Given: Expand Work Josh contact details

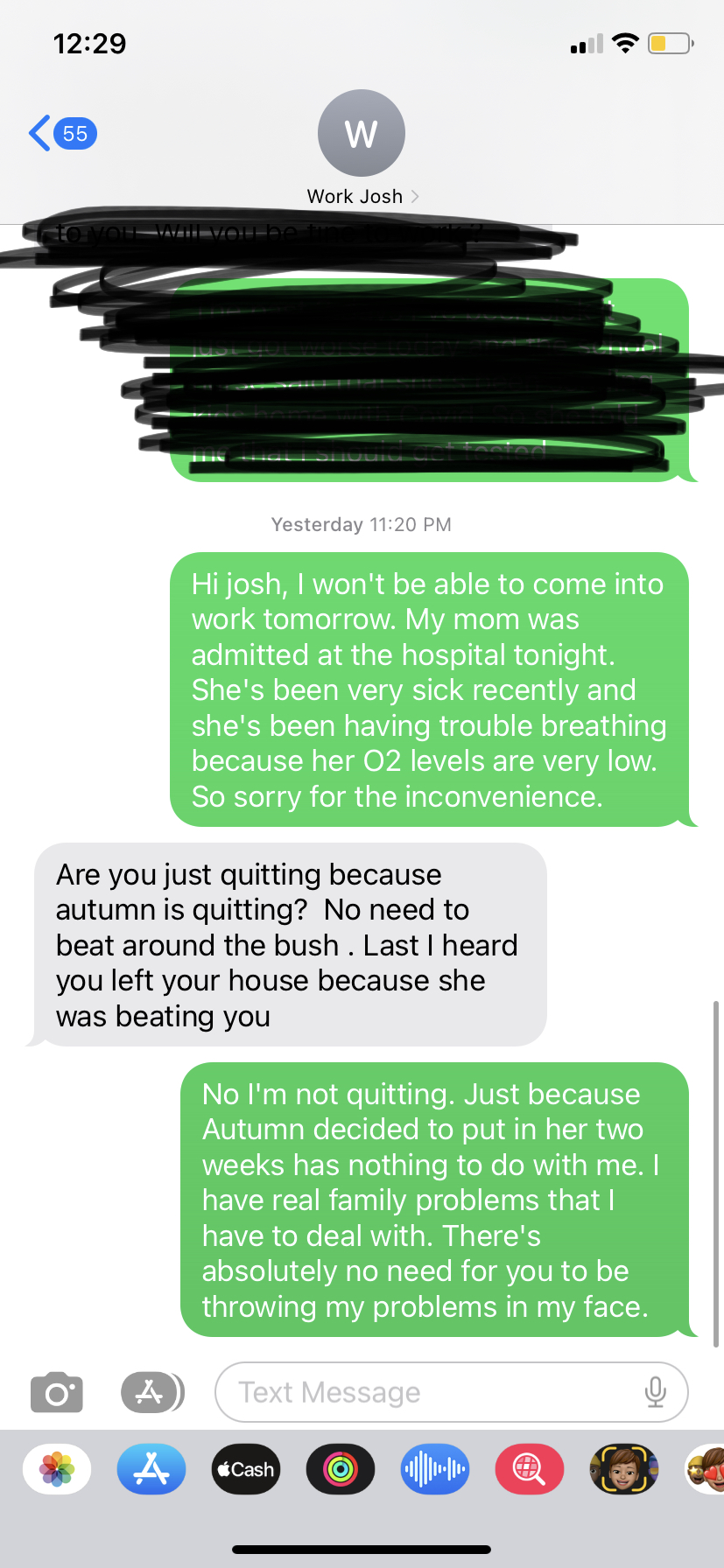Looking at the screenshot, I should (x=415, y=196).
